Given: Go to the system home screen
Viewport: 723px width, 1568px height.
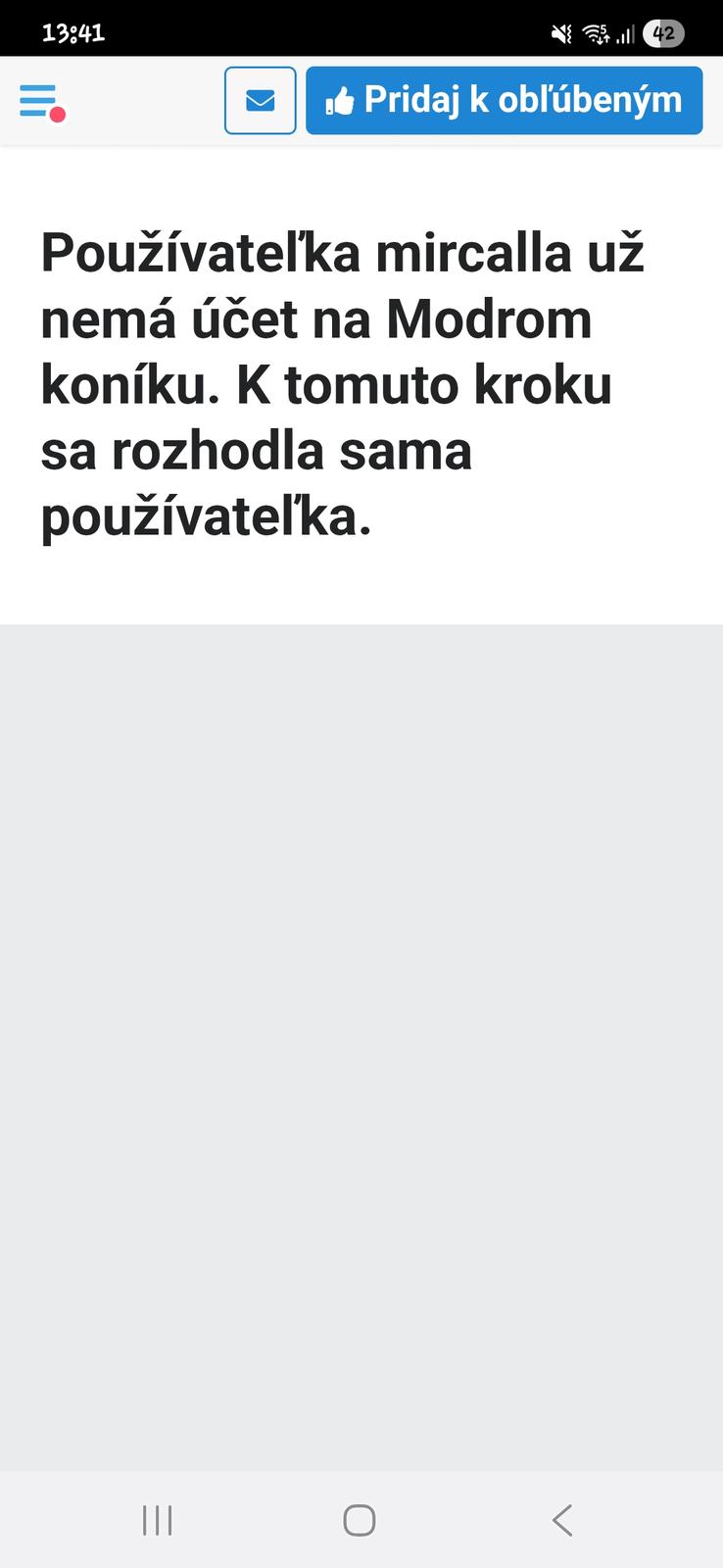Looking at the screenshot, I should coord(360,1520).
